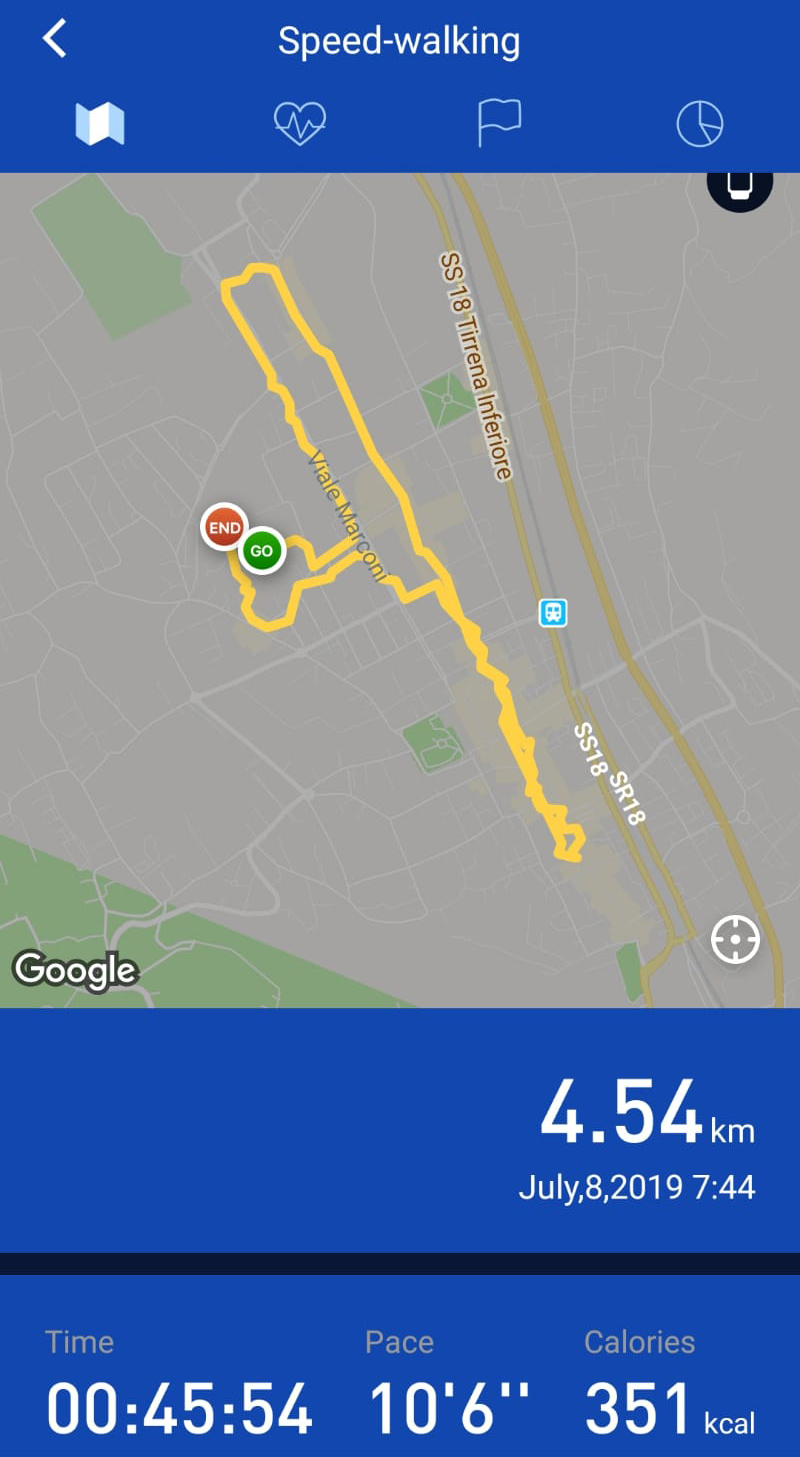Switch to the pie chart statistics tab
Viewport: 800px width, 1457px height.
pos(699,125)
